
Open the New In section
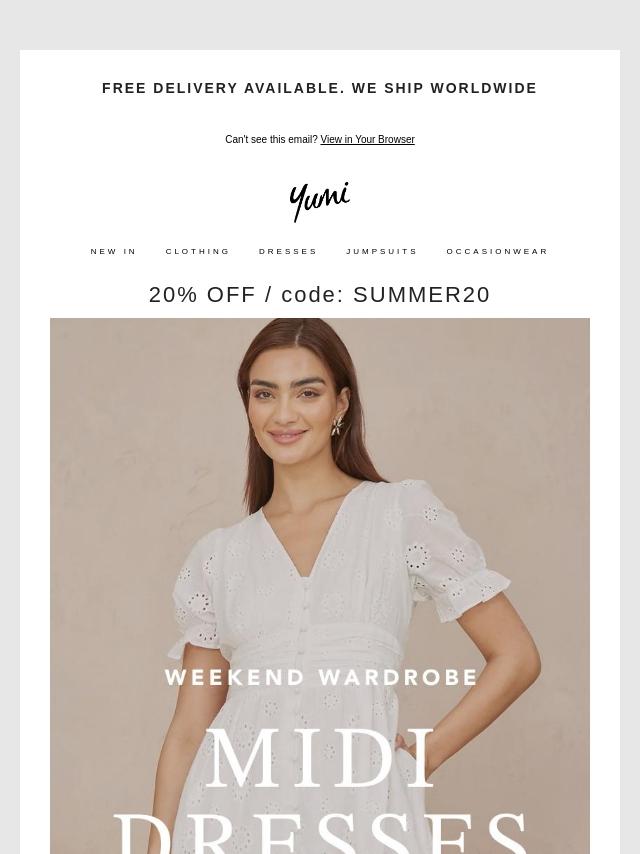click(x=113, y=252)
